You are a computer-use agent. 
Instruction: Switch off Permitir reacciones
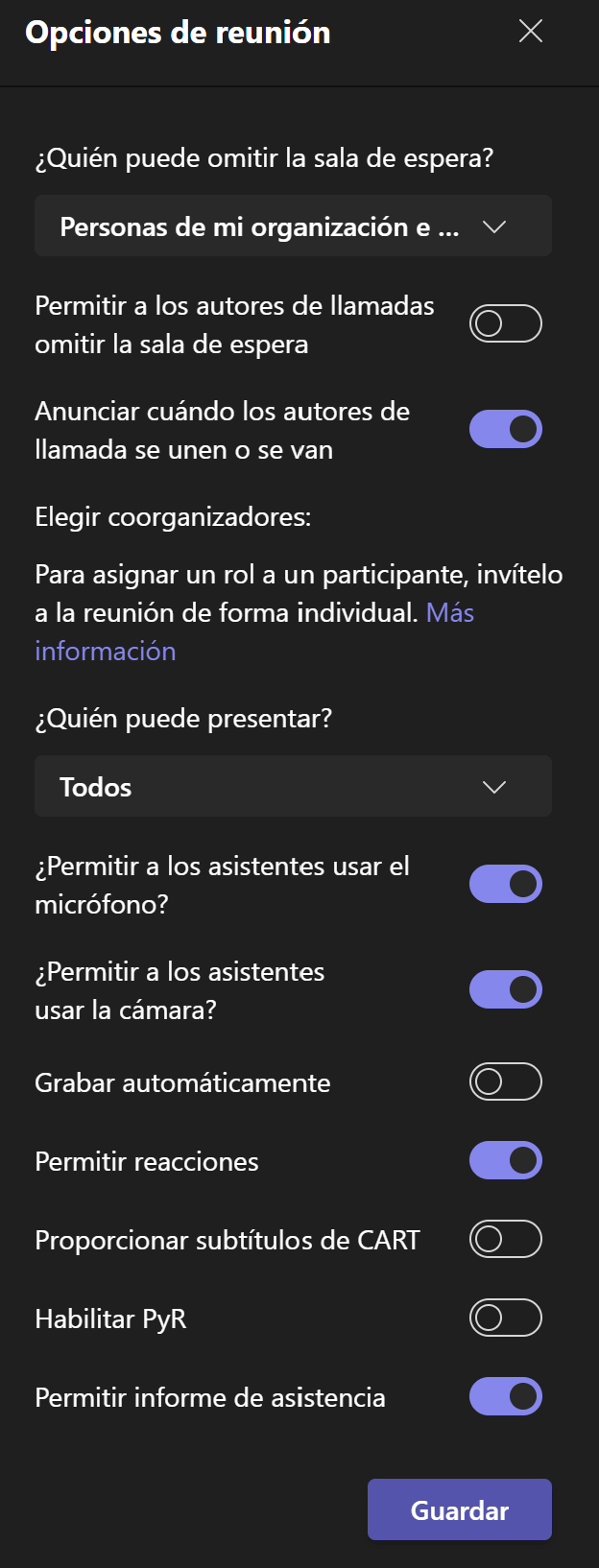click(505, 1161)
